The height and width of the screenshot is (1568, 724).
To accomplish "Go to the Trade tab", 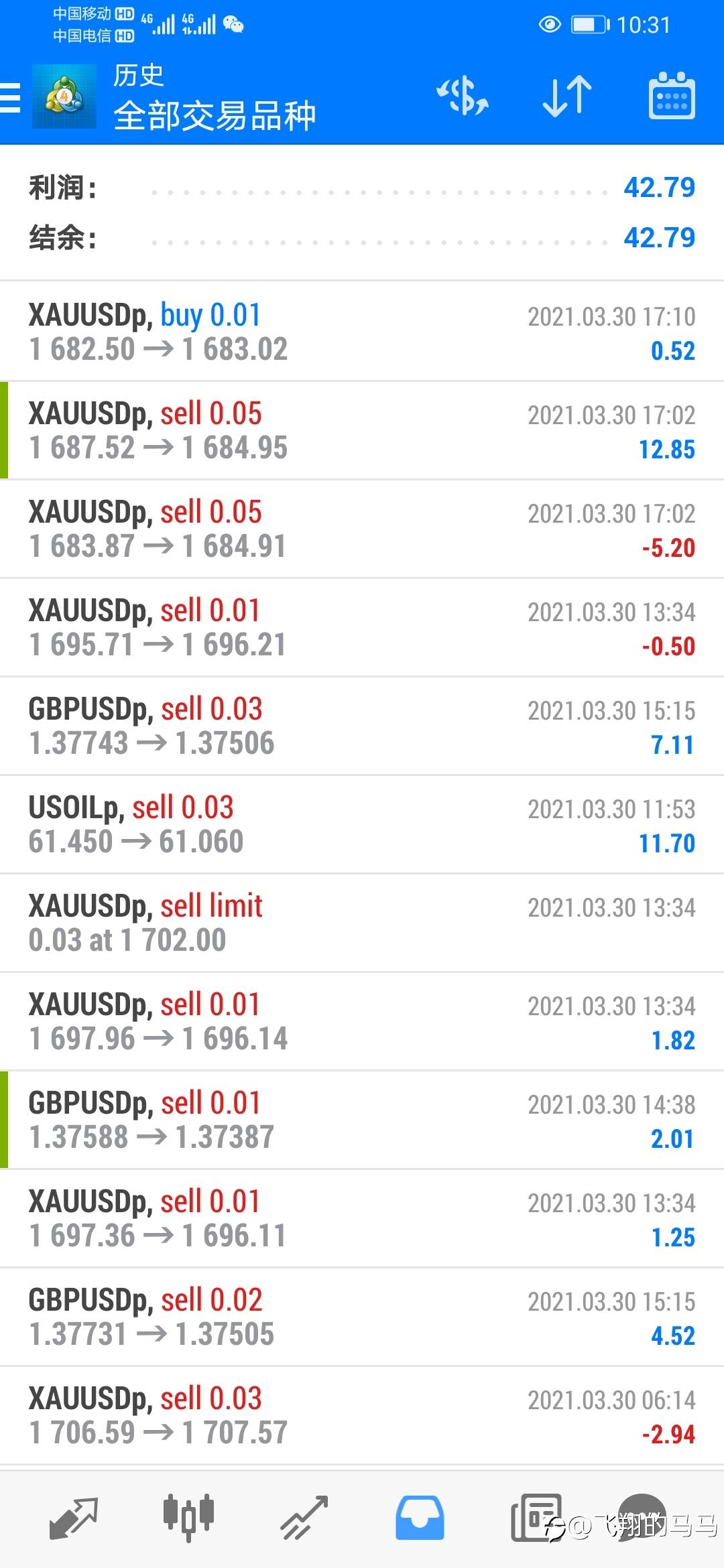I will [x=304, y=1518].
